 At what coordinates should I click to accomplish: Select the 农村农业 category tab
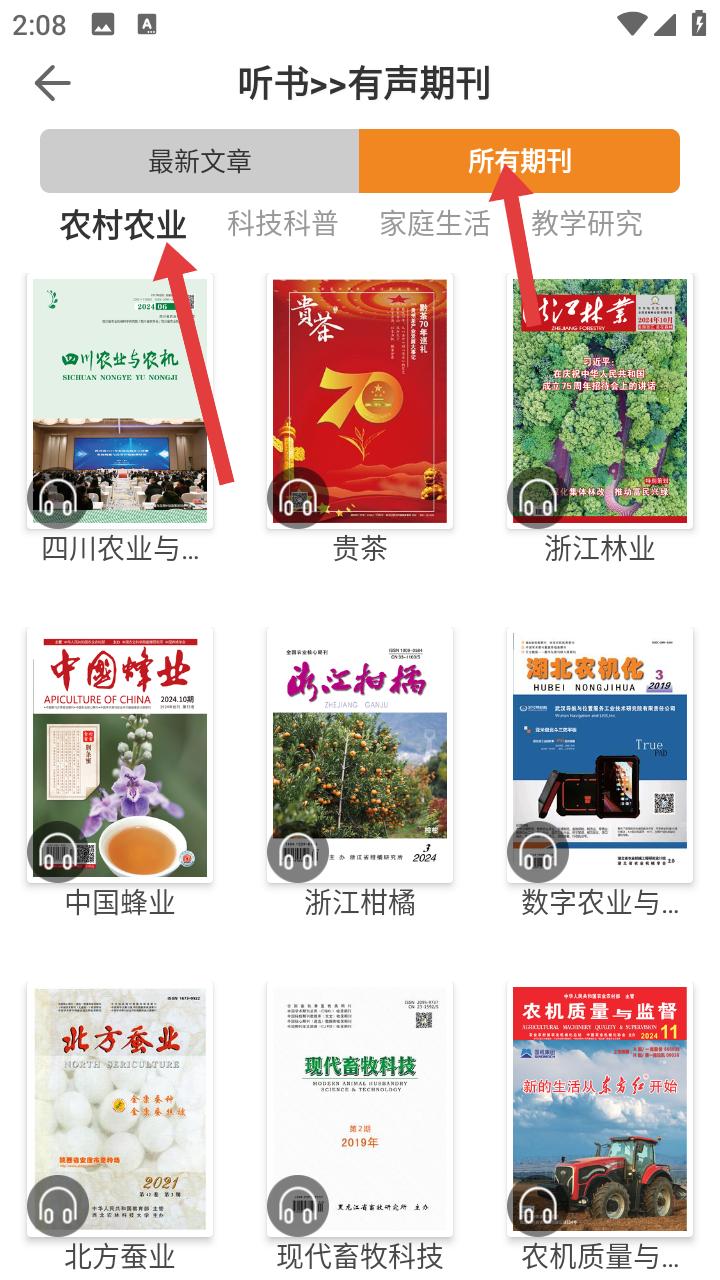(123, 224)
